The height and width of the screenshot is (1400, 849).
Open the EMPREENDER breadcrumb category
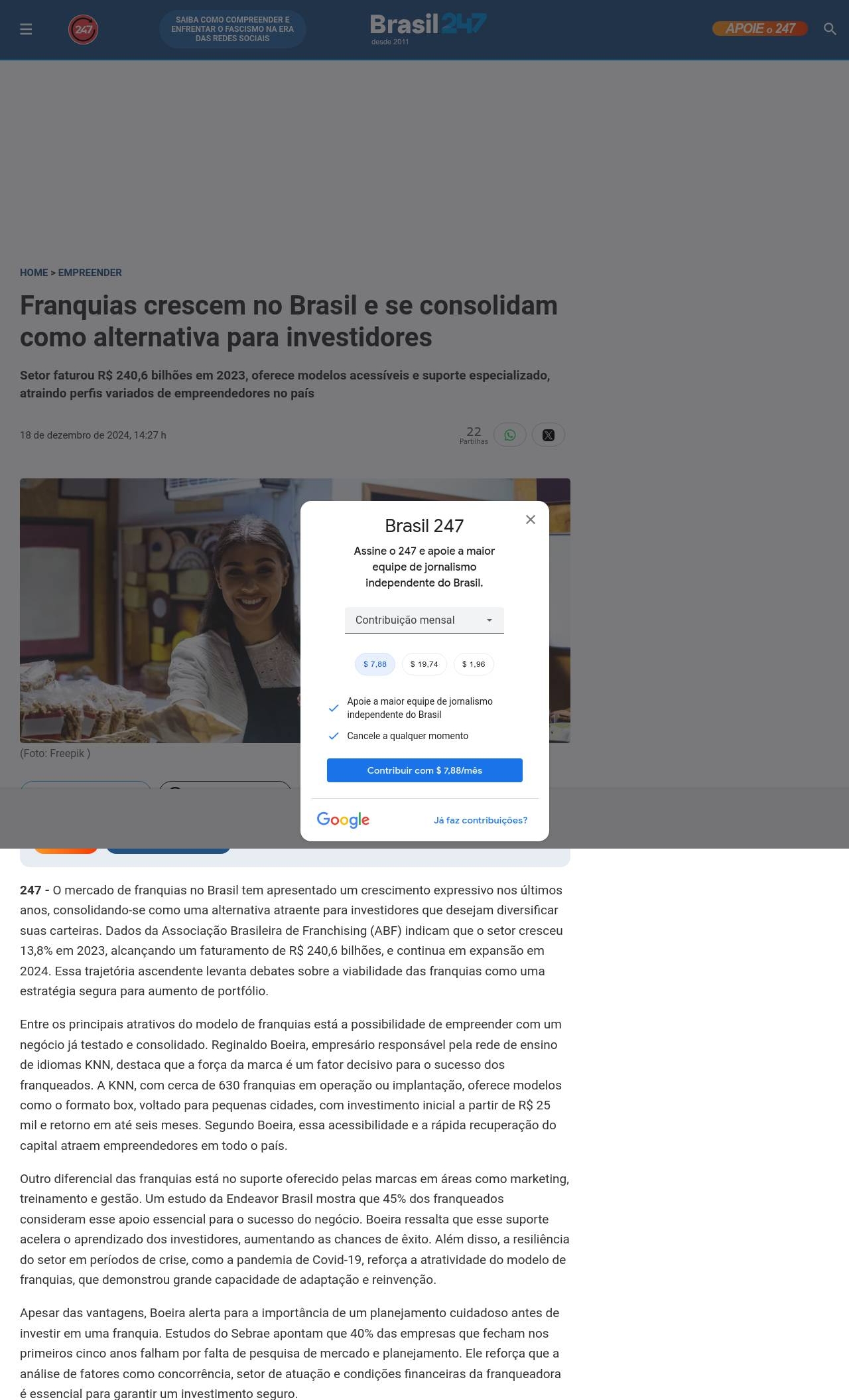tap(90, 273)
